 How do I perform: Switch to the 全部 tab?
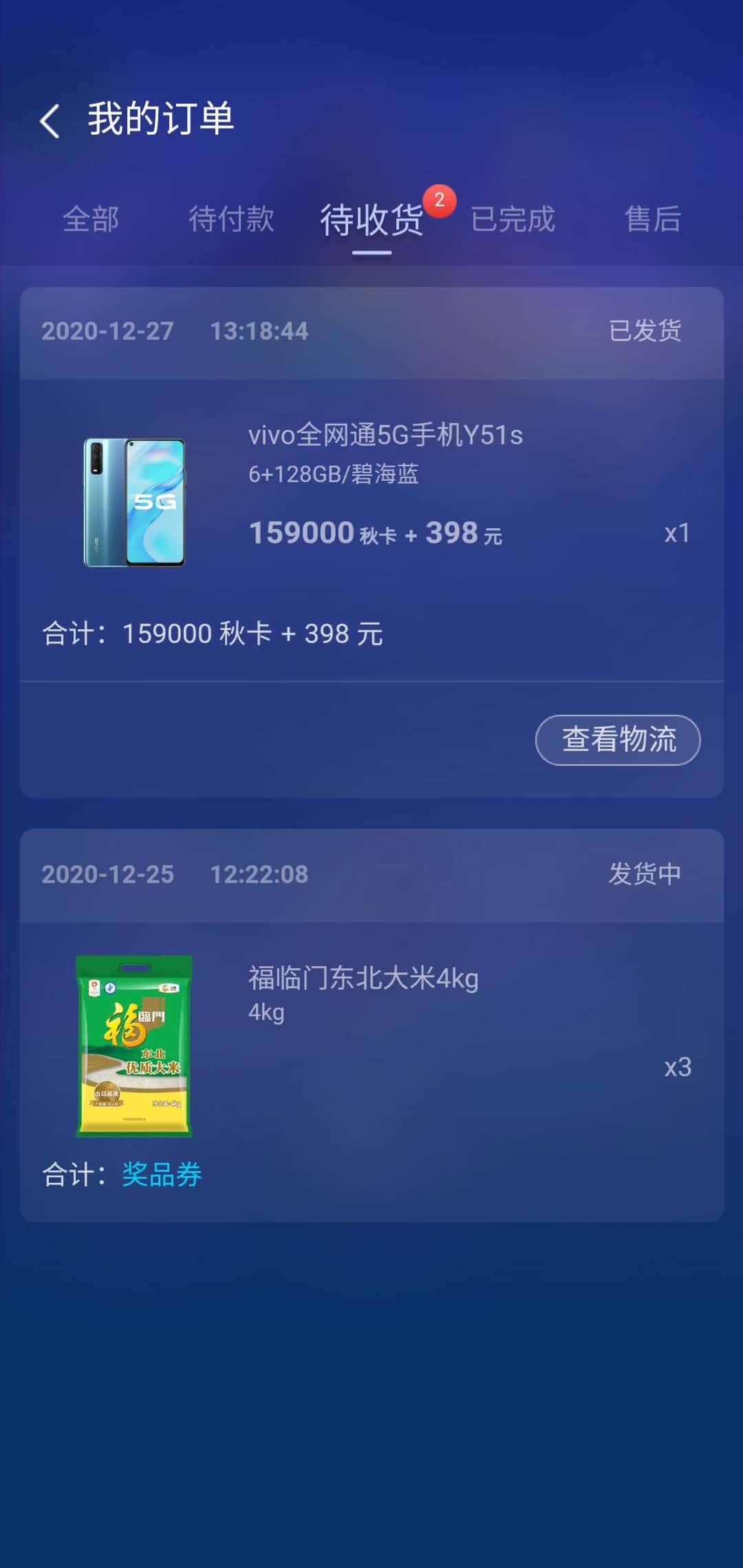coord(90,219)
